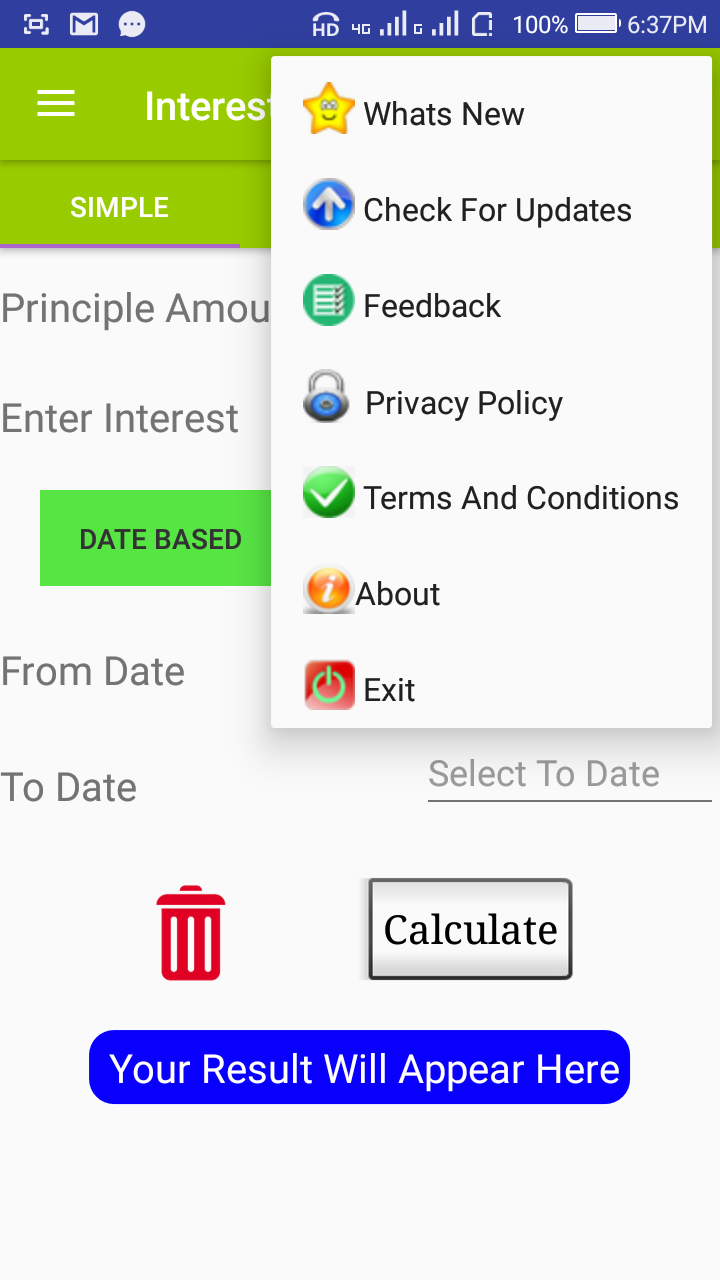
Task: Open the Gmail icon in status bar
Action: tap(84, 24)
